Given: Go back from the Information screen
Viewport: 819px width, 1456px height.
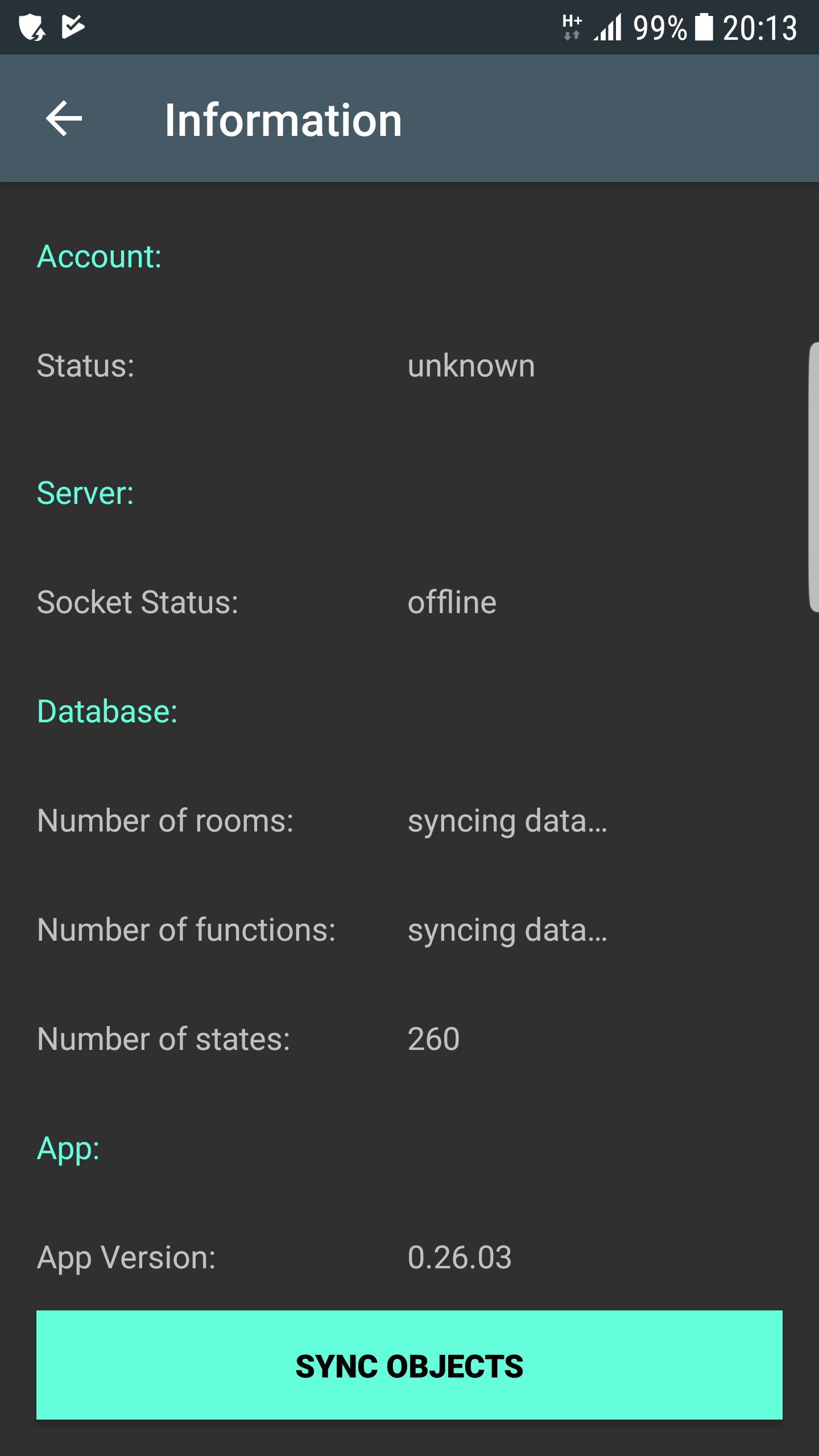Looking at the screenshot, I should coord(64,118).
